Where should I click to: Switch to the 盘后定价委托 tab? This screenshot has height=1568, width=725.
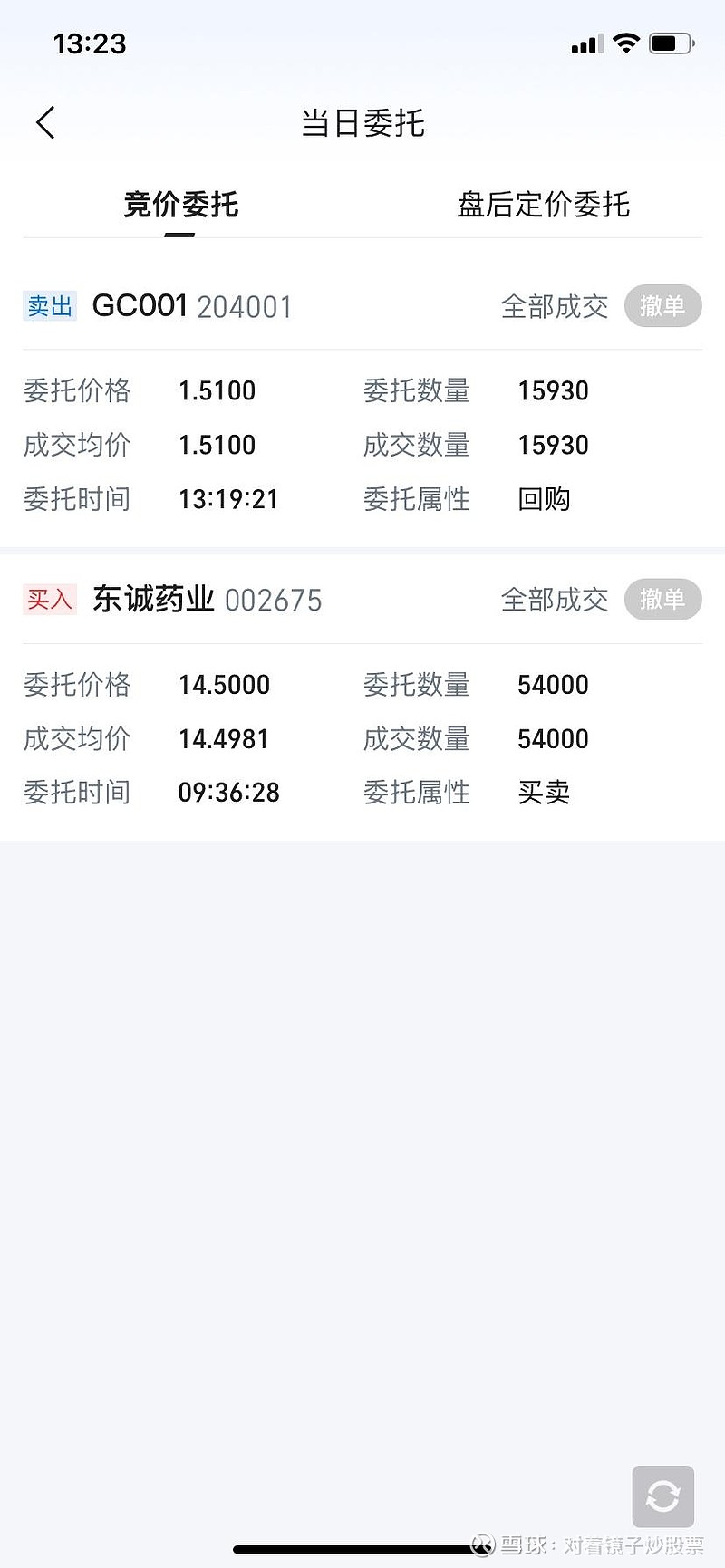(543, 205)
